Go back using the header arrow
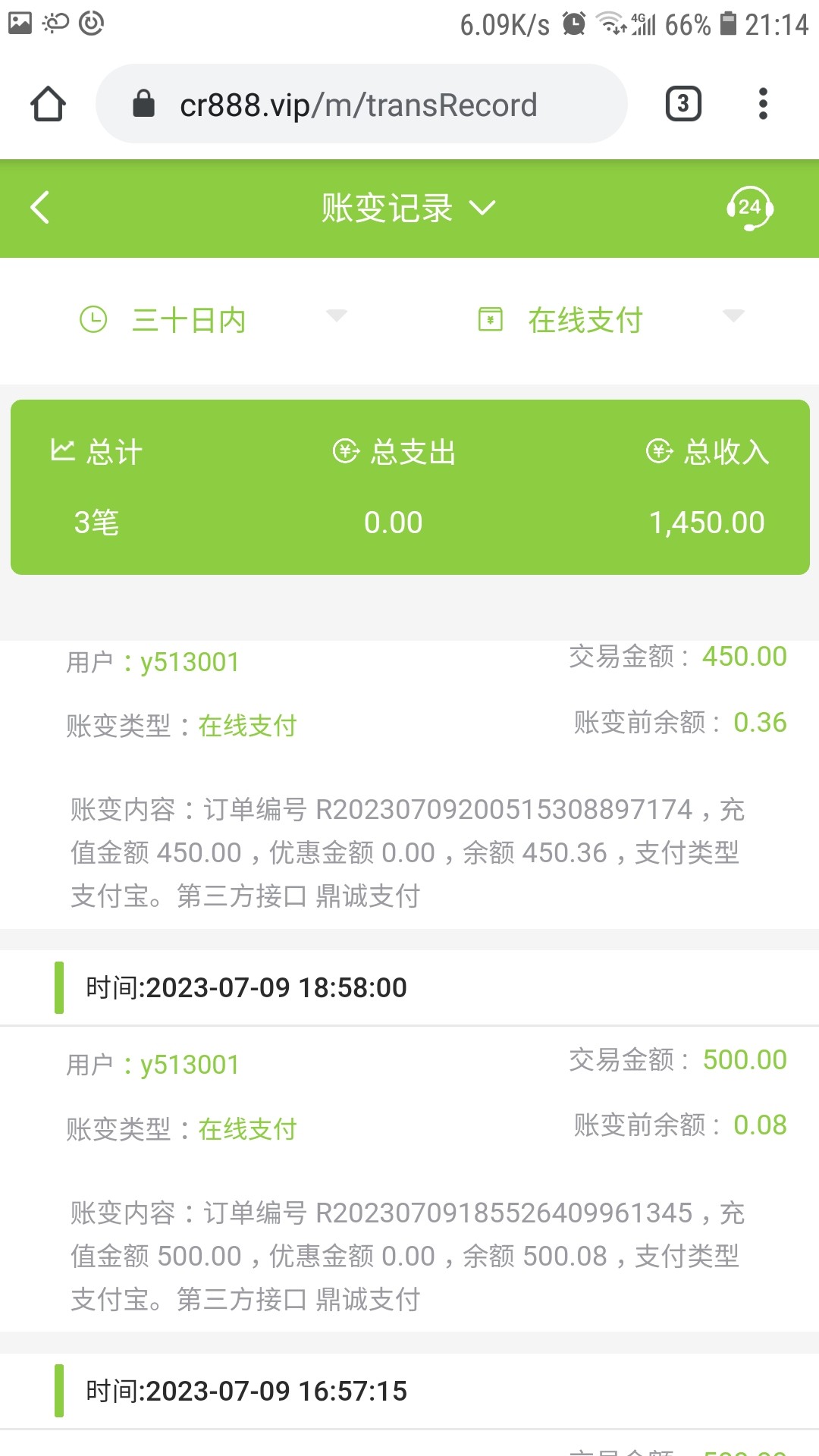 40,208
